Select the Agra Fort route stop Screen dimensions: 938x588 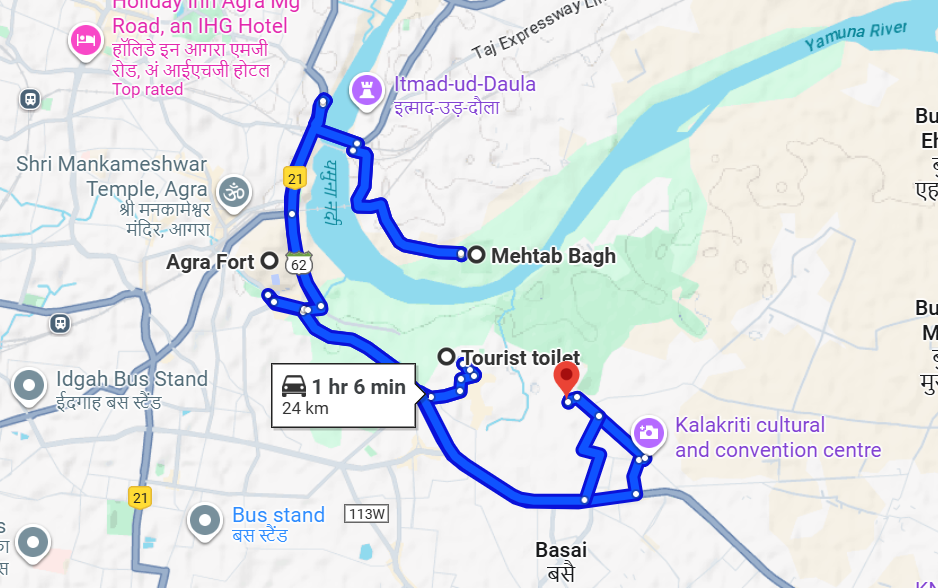(x=268, y=260)
